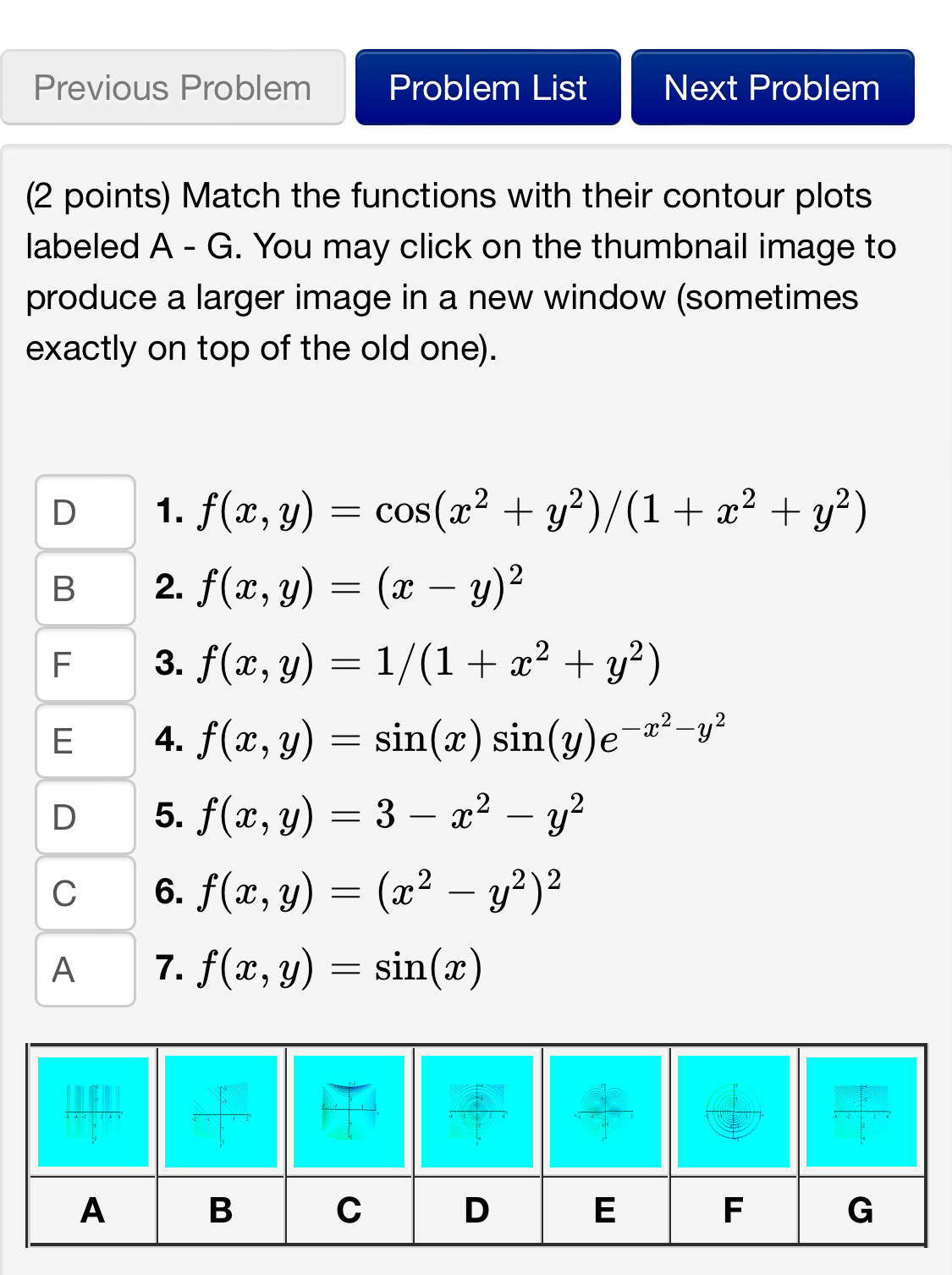952x1275 pixels.
Task: Click the label A under its thumbnail
Action: 92,1211
